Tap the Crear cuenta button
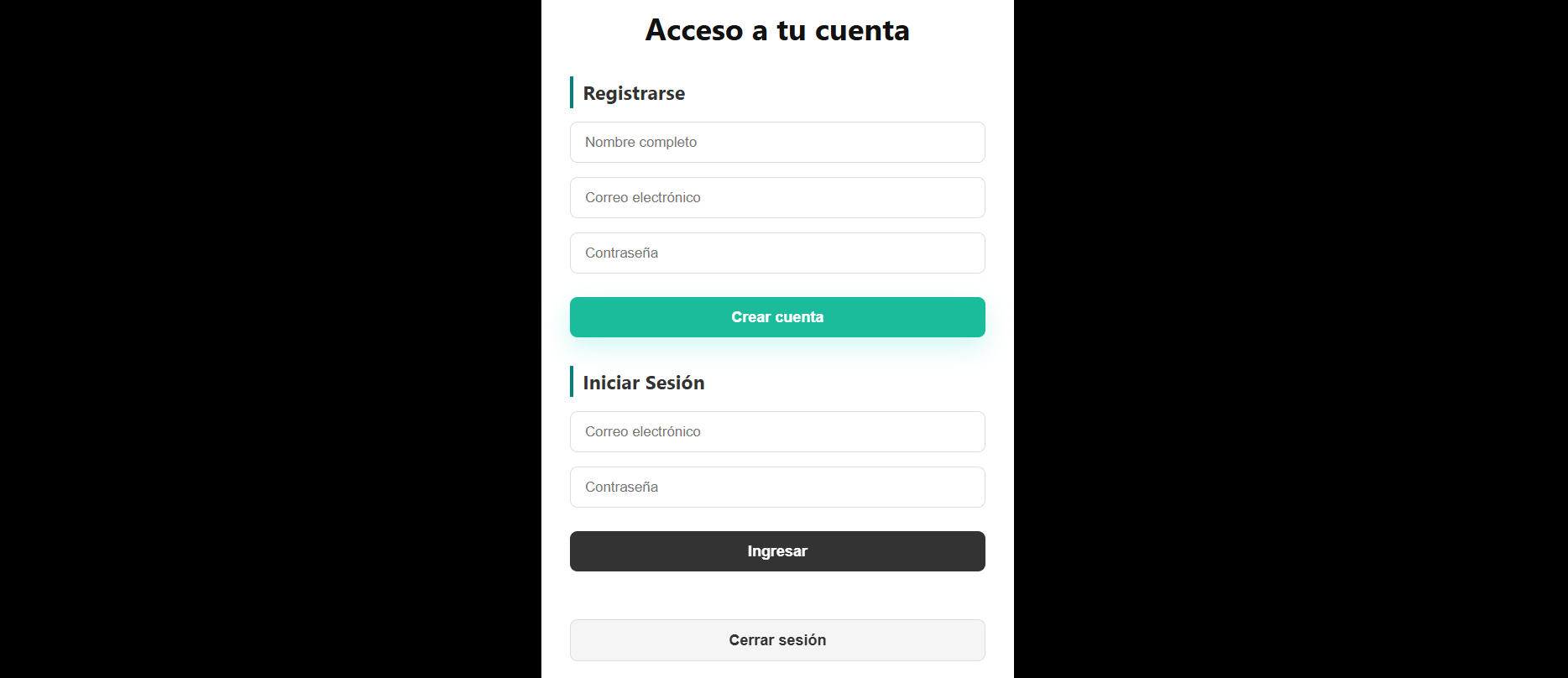 tap(777, 317)
